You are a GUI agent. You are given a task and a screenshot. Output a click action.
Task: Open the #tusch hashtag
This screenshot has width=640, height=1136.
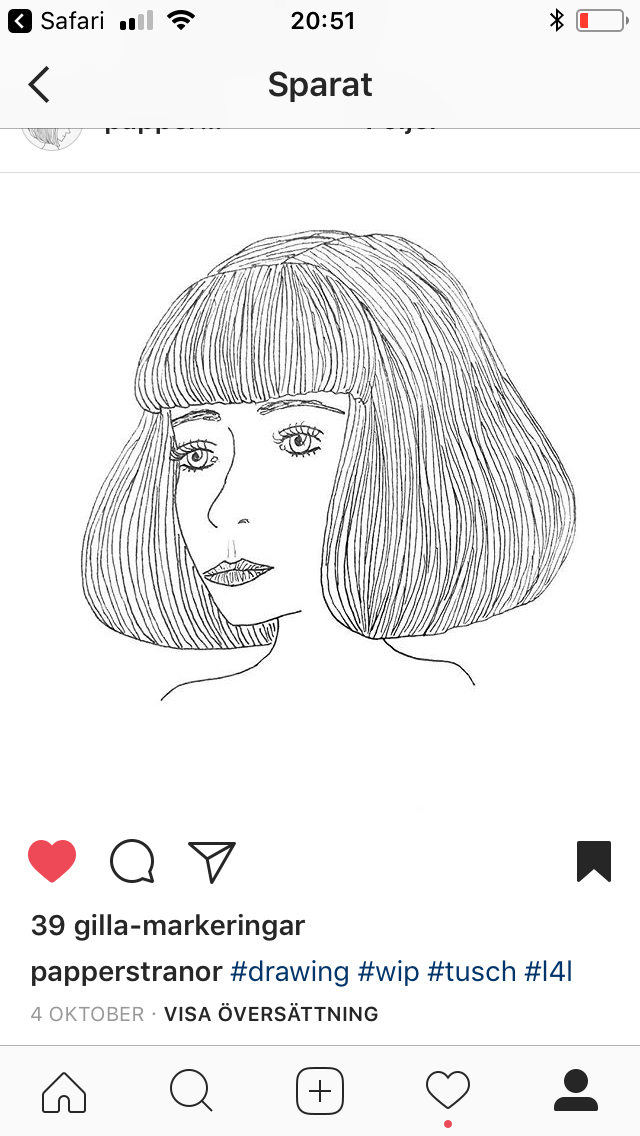point(472,971)
